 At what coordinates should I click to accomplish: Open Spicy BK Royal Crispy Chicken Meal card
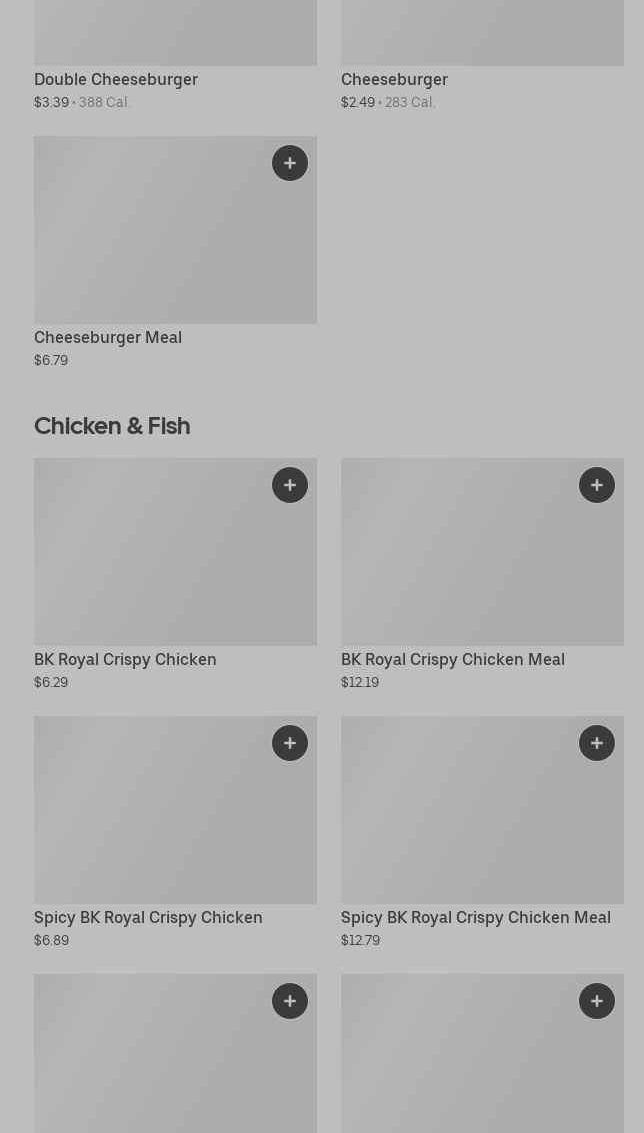click(482, 832)
